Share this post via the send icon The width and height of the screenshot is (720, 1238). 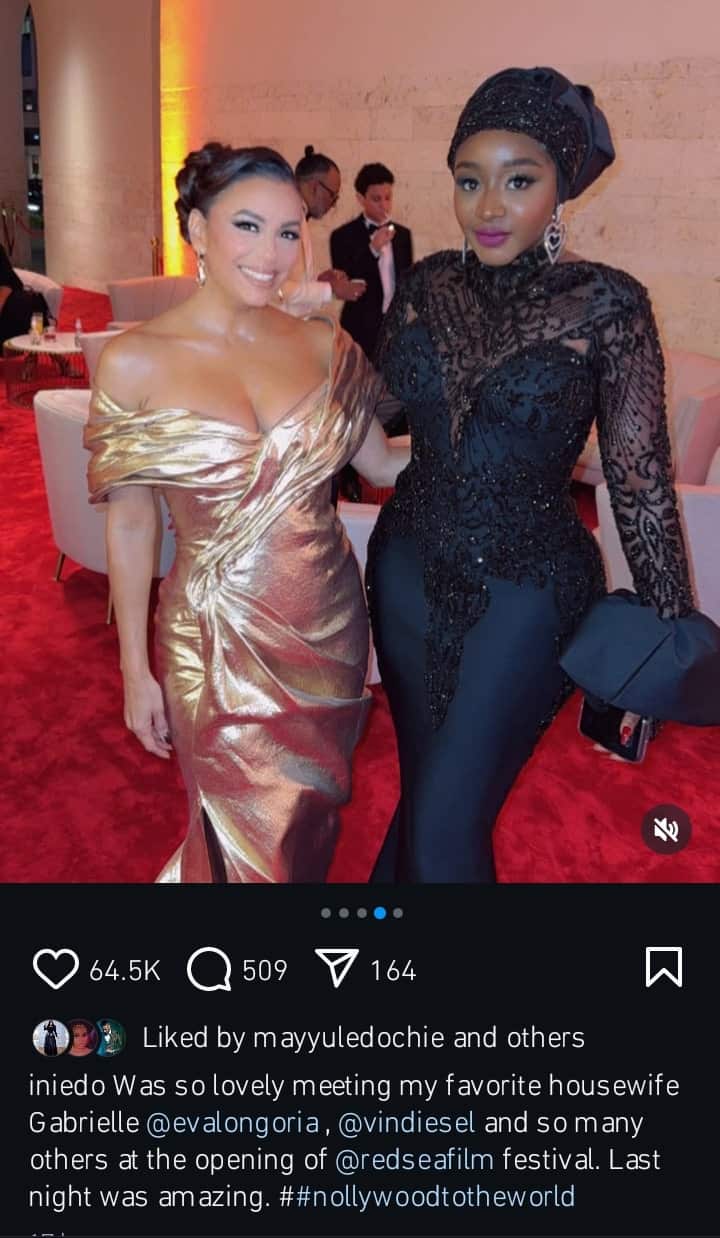336,968
